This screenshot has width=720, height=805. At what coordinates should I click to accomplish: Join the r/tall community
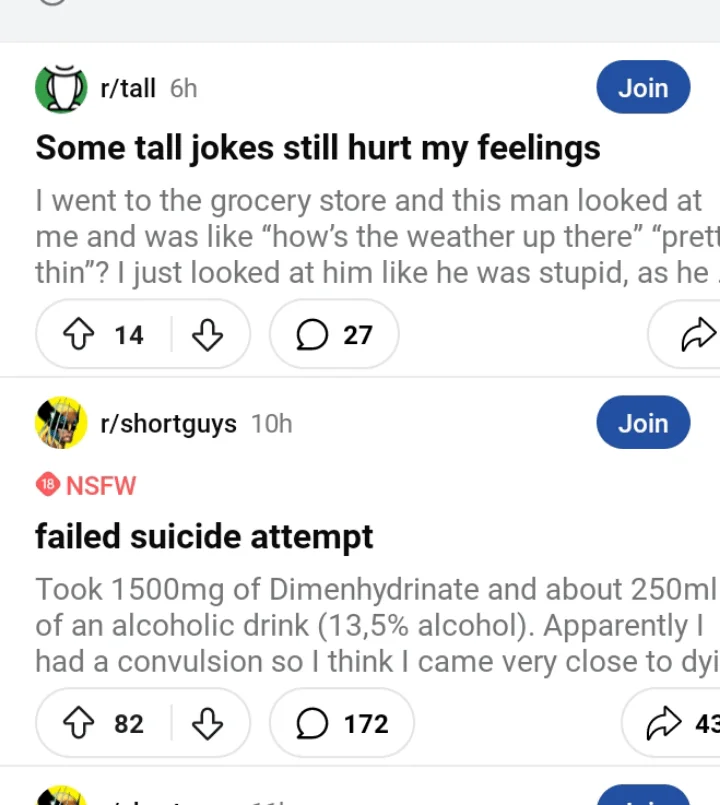pyautogui.click(x=642, y=88)
